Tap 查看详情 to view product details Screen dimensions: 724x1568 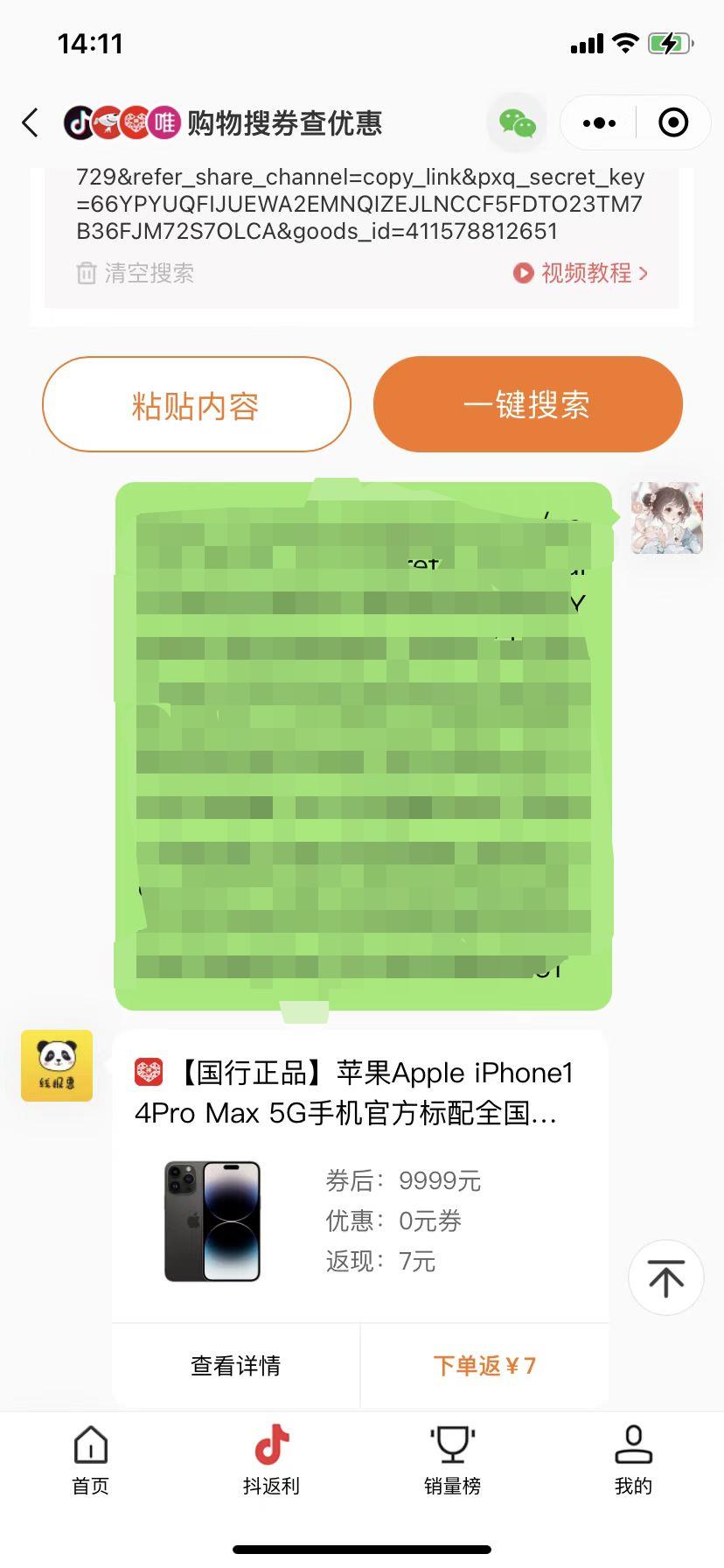coord(236,1365)
